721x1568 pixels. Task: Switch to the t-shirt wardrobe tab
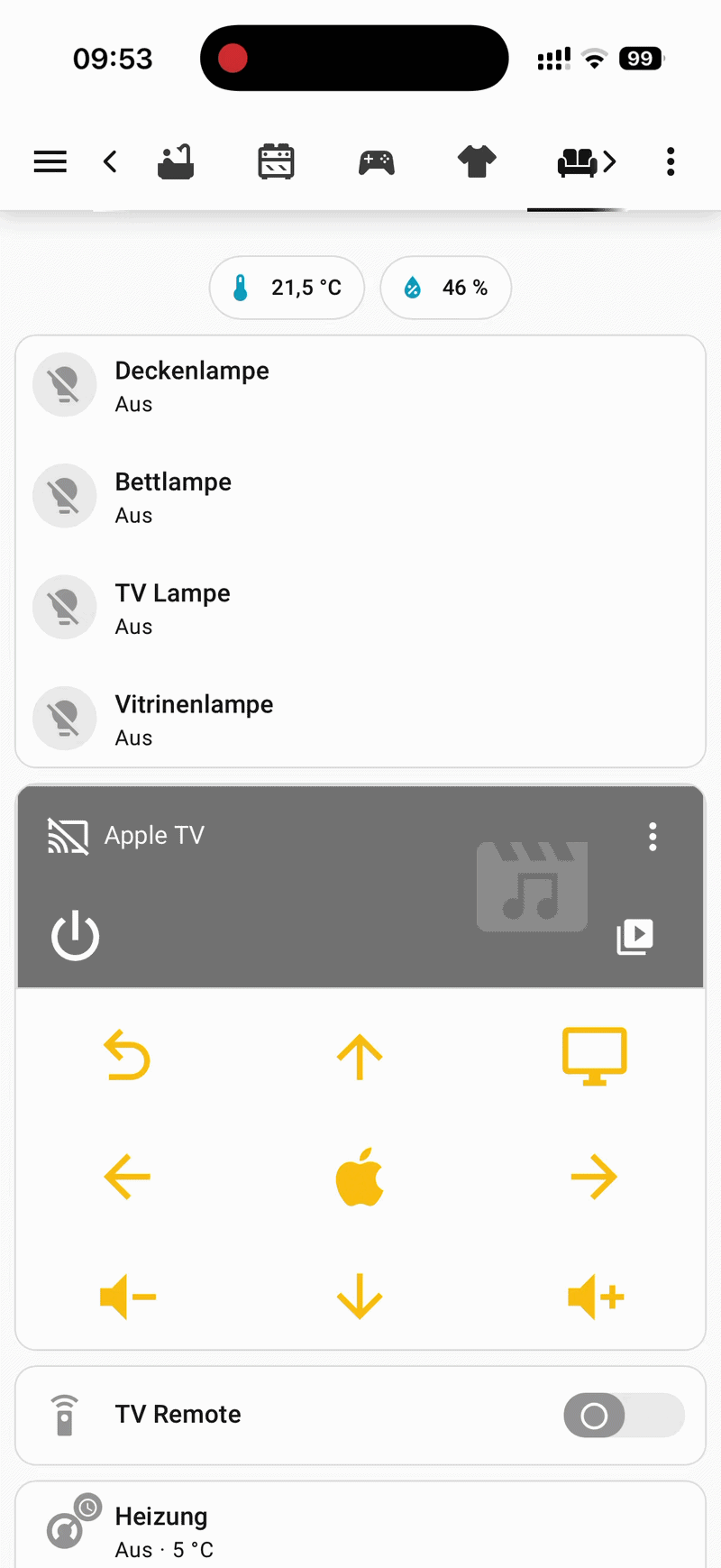coord(477,162)
